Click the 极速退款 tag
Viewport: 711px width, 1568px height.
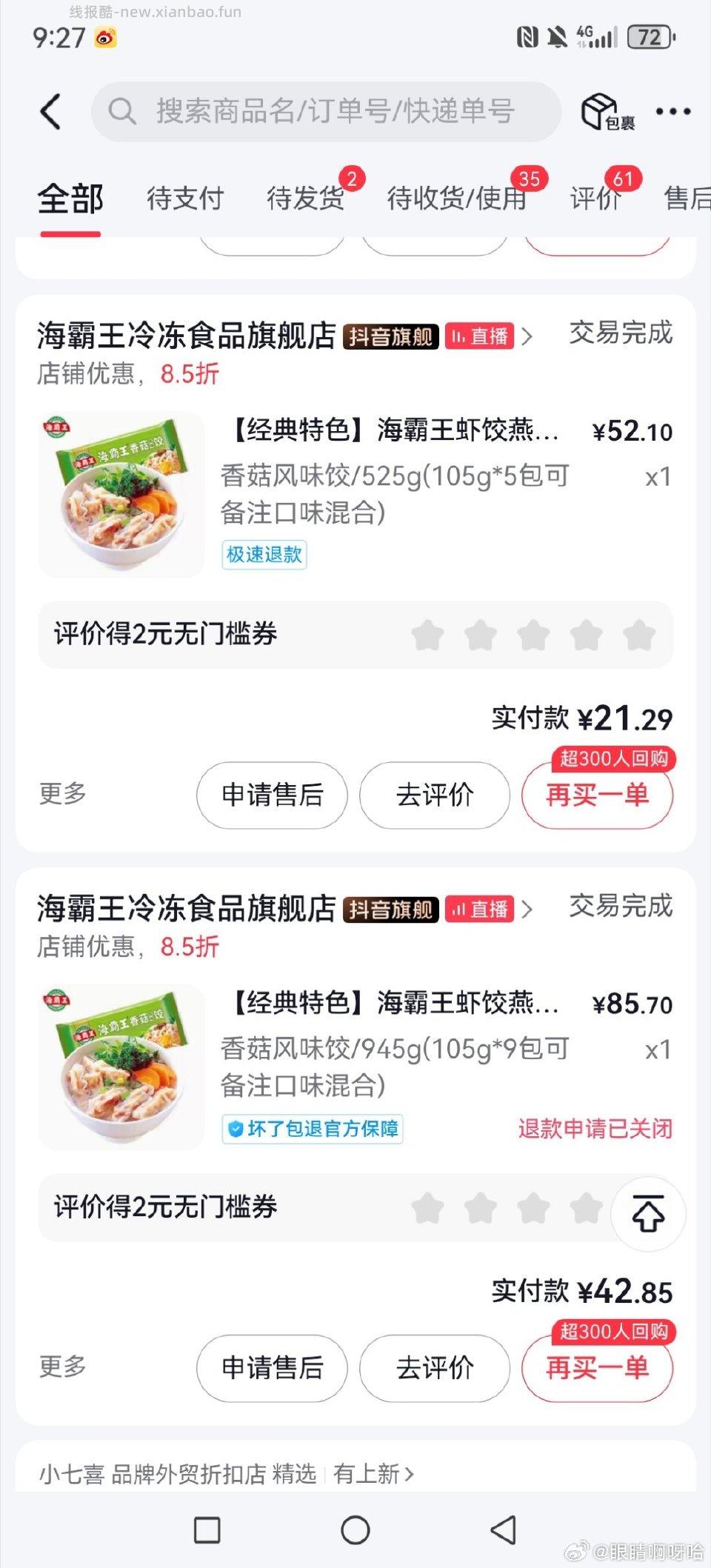[264, 555]
